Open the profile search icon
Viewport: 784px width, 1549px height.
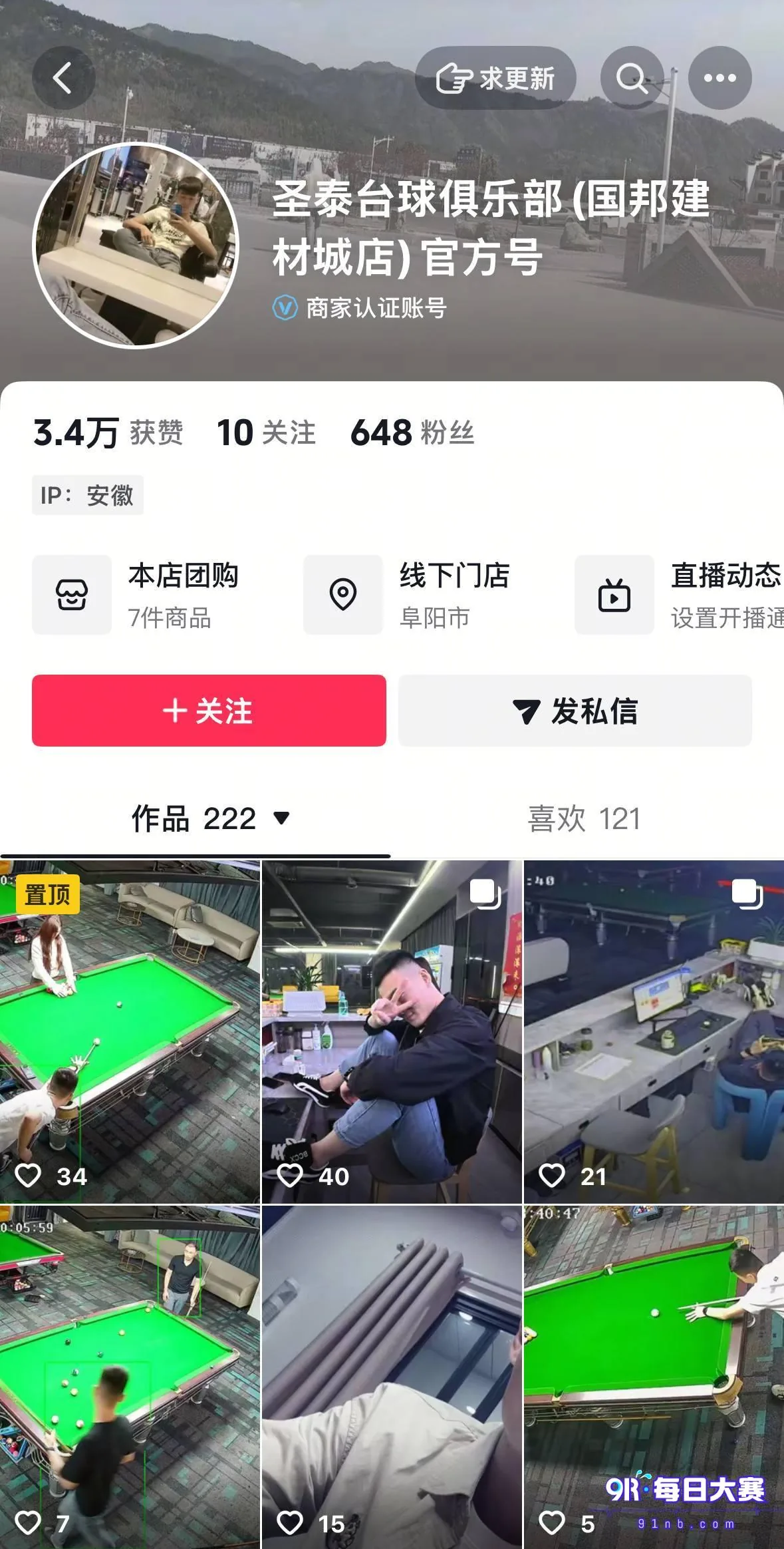tap(632, 78)
